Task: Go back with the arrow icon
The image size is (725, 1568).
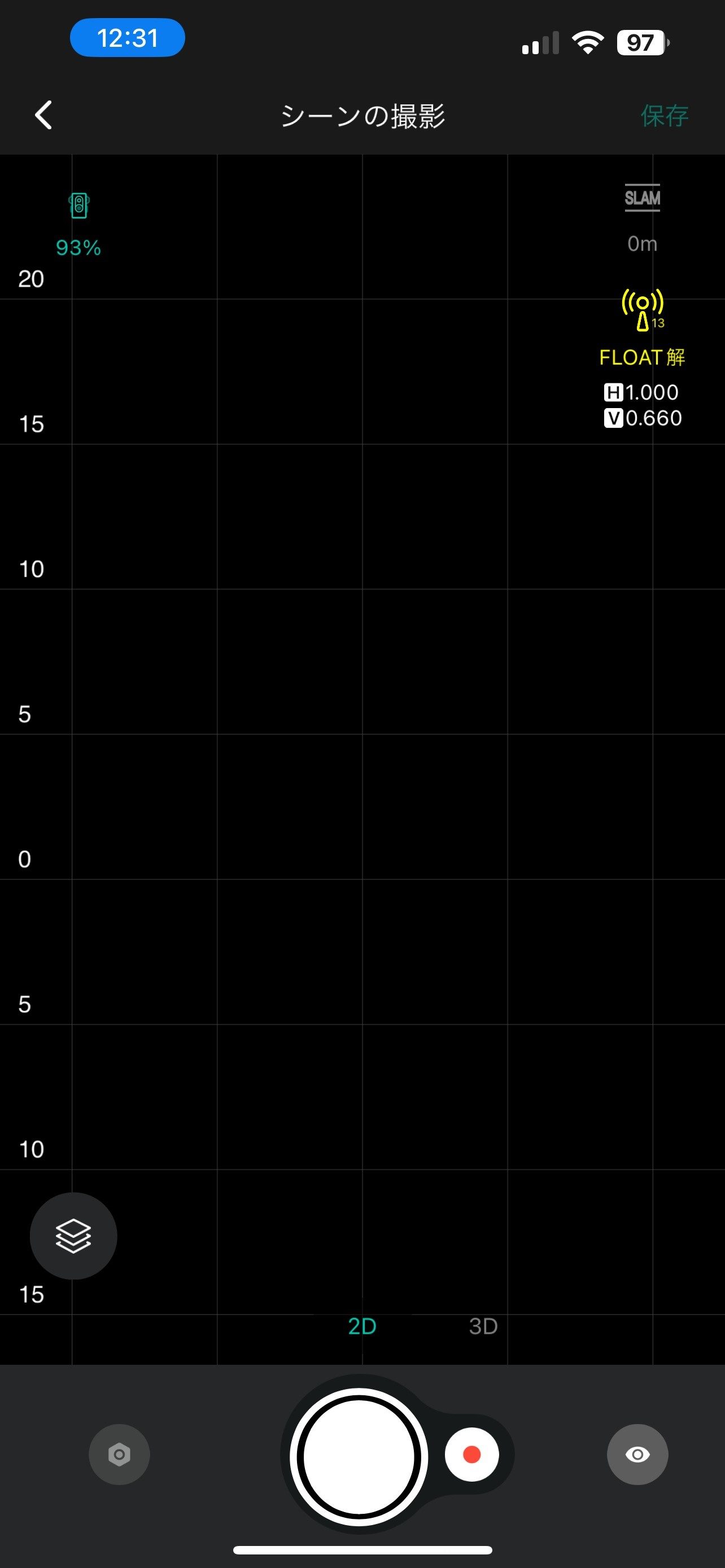Action: tap(43, 115)
